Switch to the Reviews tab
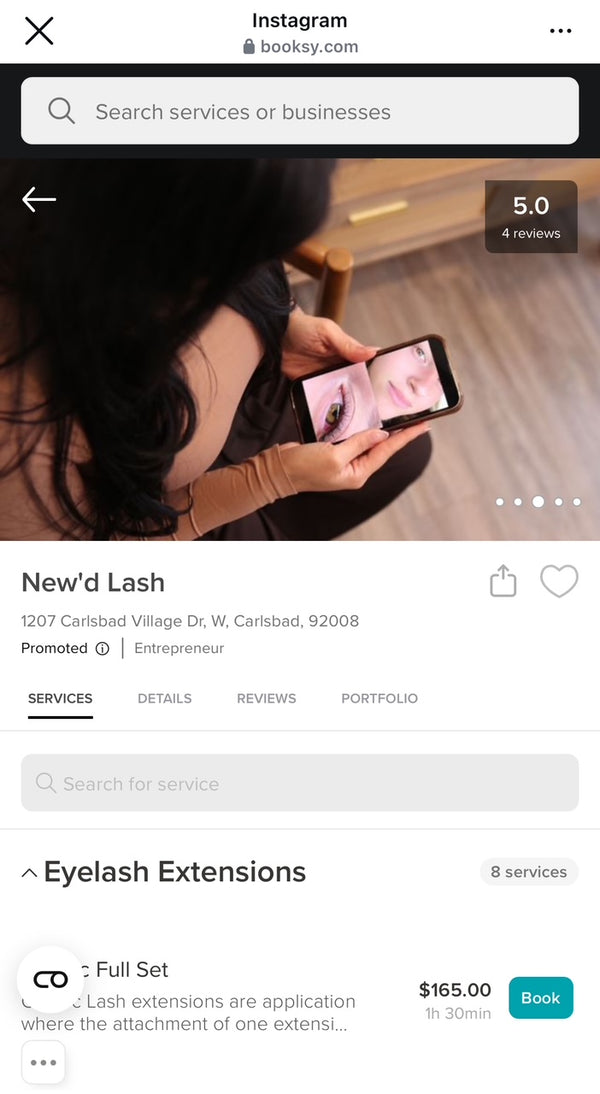This screenshot has width=600, height=1094. tap(266, 698)
